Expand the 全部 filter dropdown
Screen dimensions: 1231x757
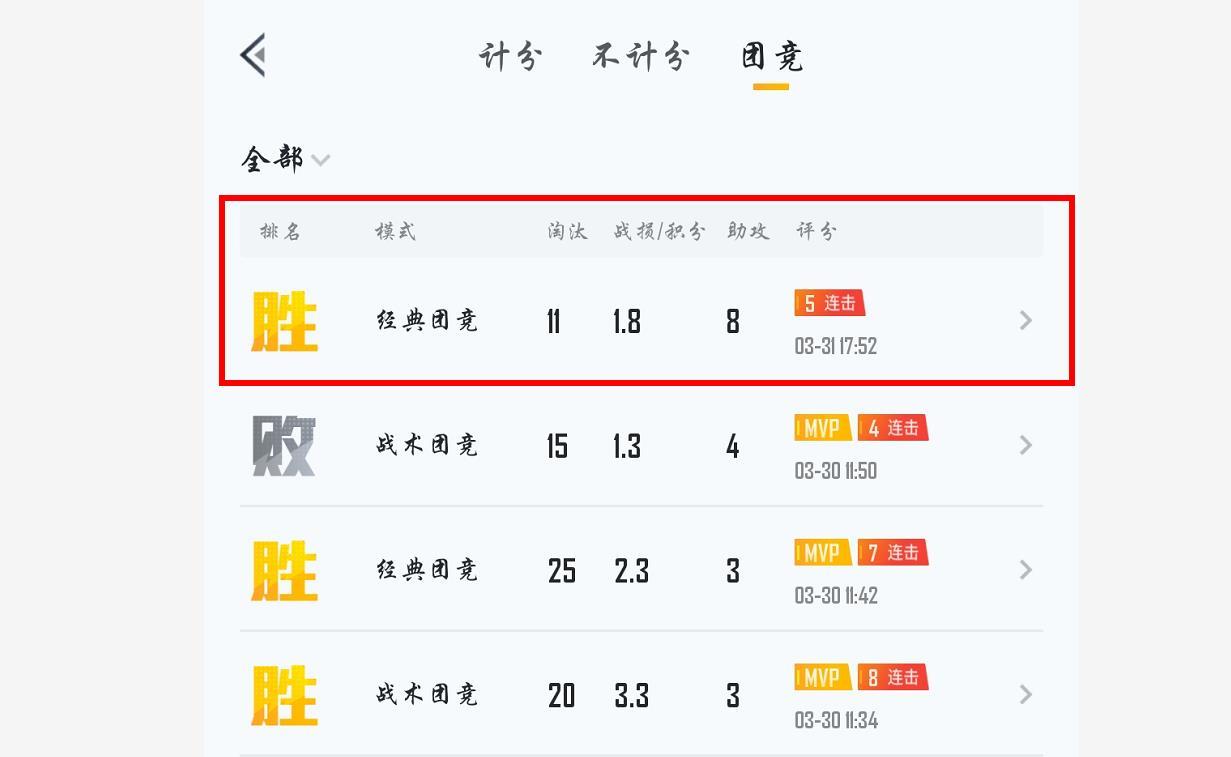click(x=285, y=159)
